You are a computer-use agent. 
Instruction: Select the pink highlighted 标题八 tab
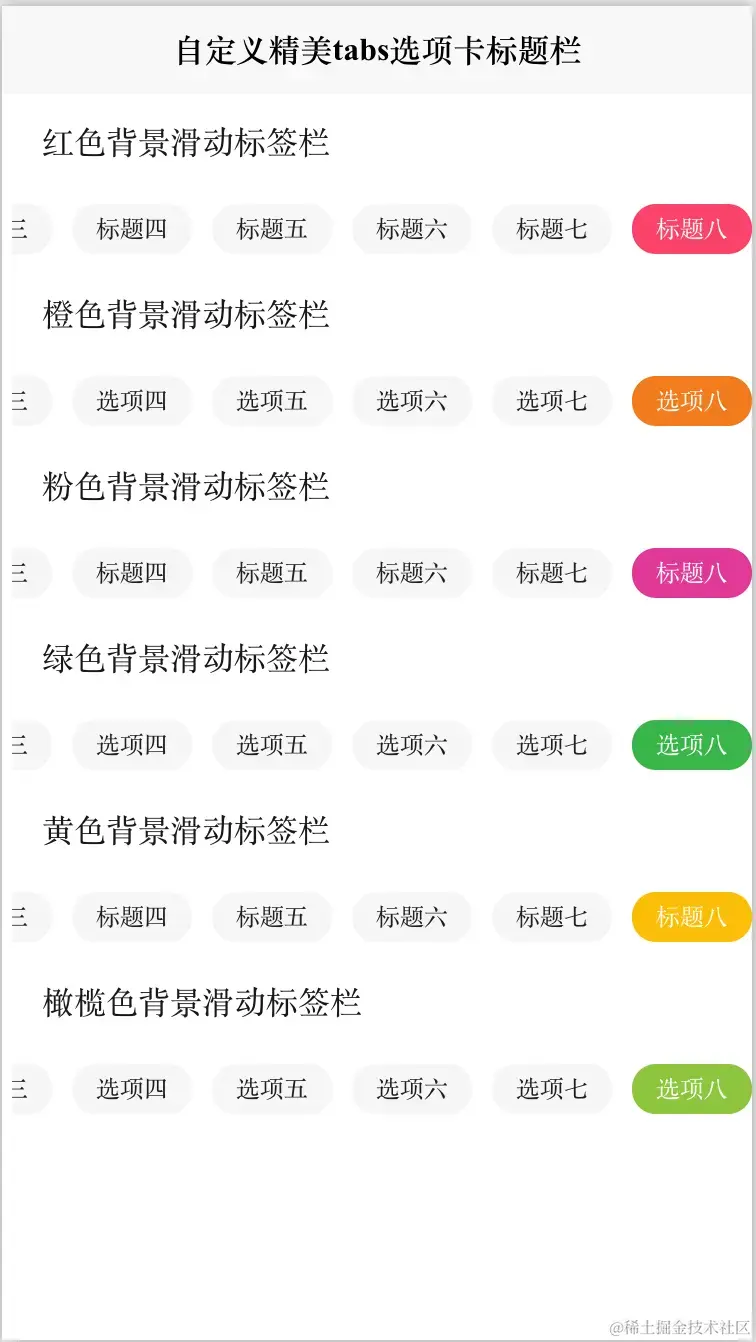point(691,573)
